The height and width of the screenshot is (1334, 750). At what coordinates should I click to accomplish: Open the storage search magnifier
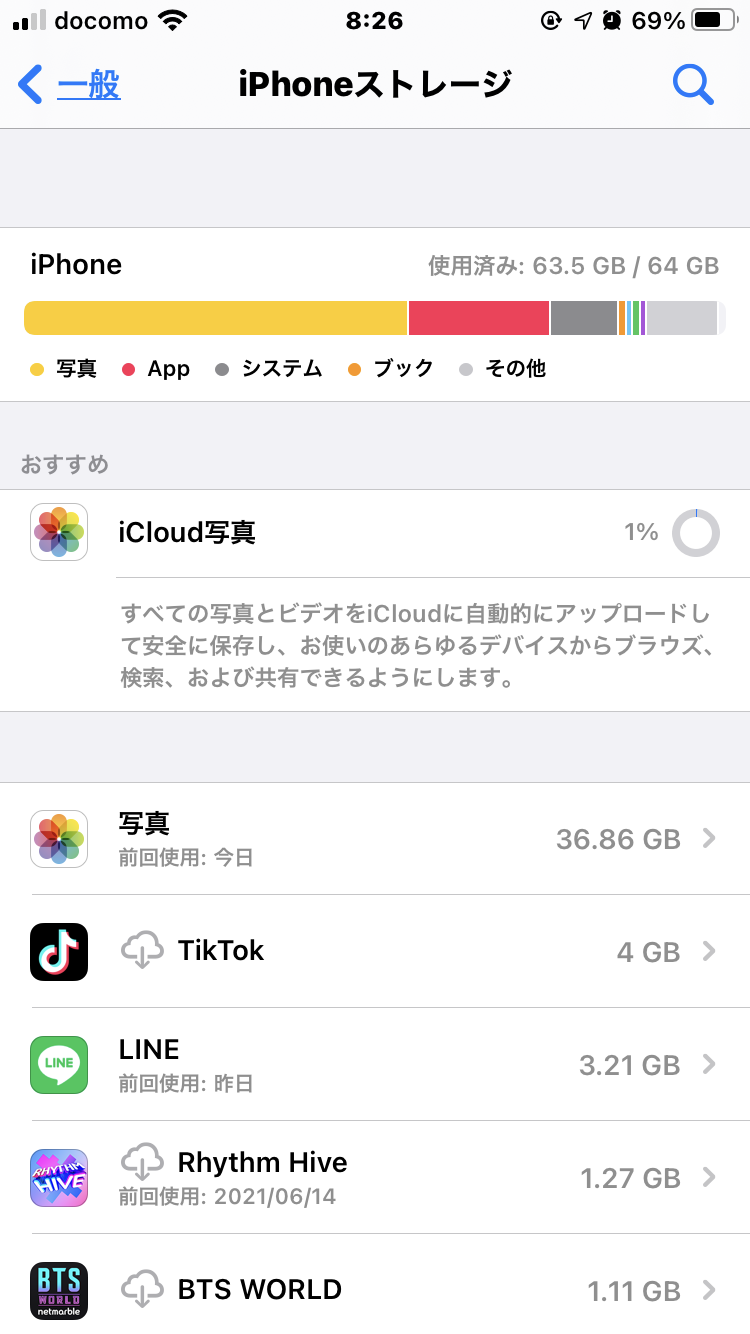694,84
